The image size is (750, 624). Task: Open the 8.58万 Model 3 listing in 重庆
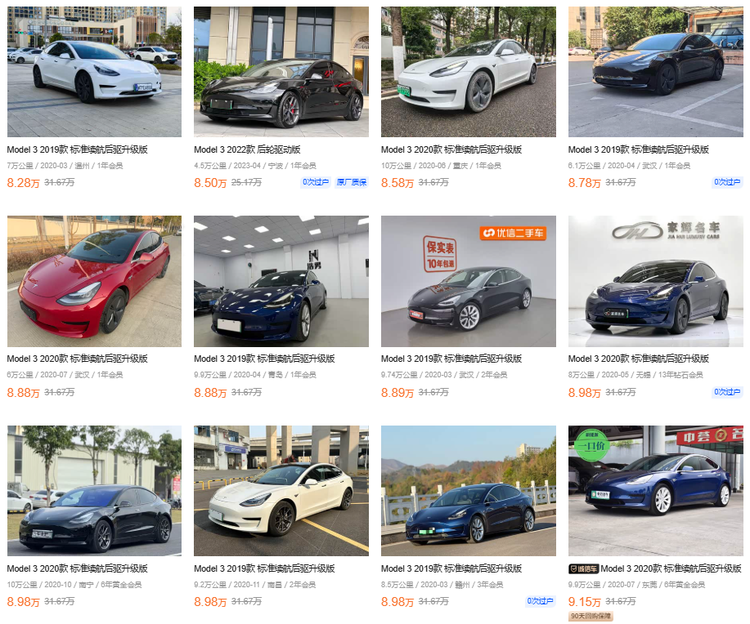(x=468, y=72)
